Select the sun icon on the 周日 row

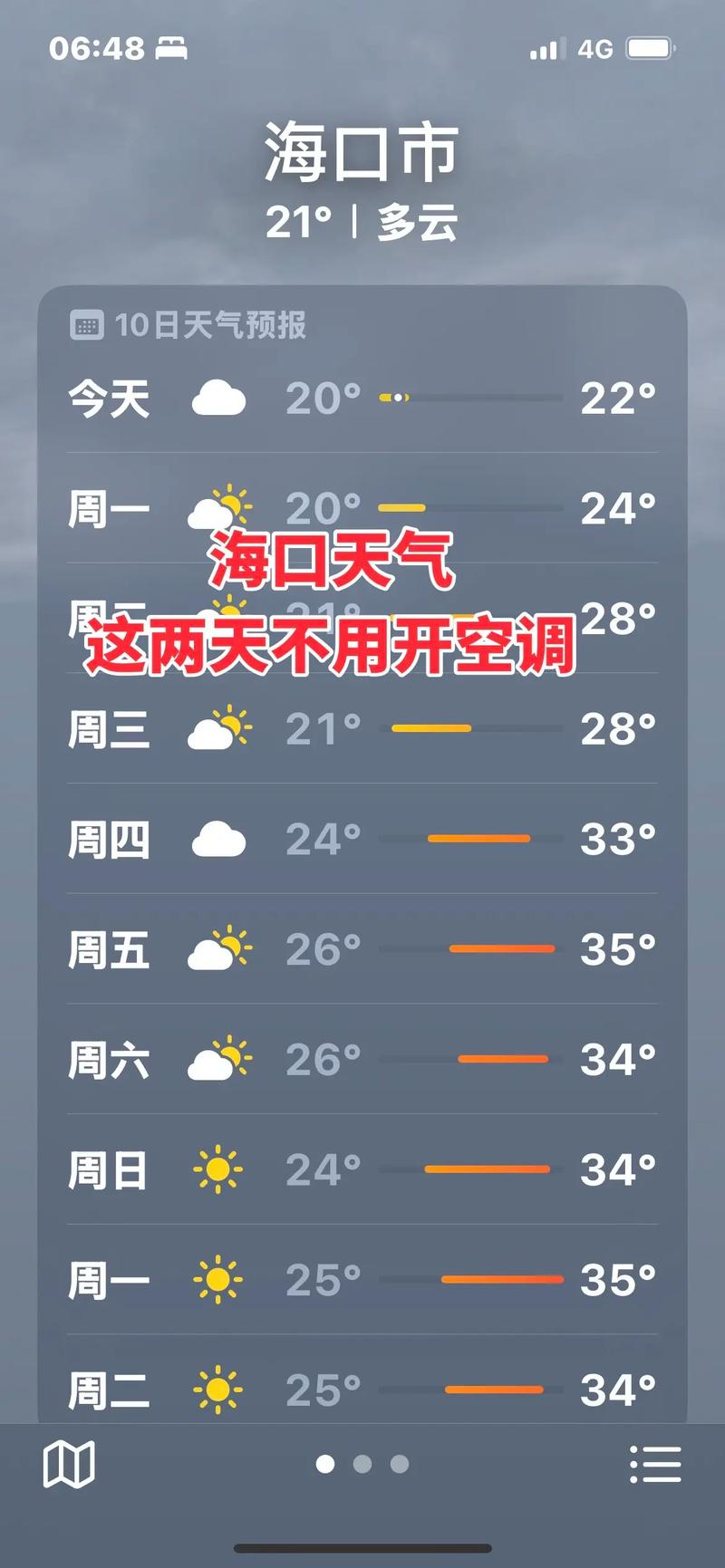(x=217, y=1169)
